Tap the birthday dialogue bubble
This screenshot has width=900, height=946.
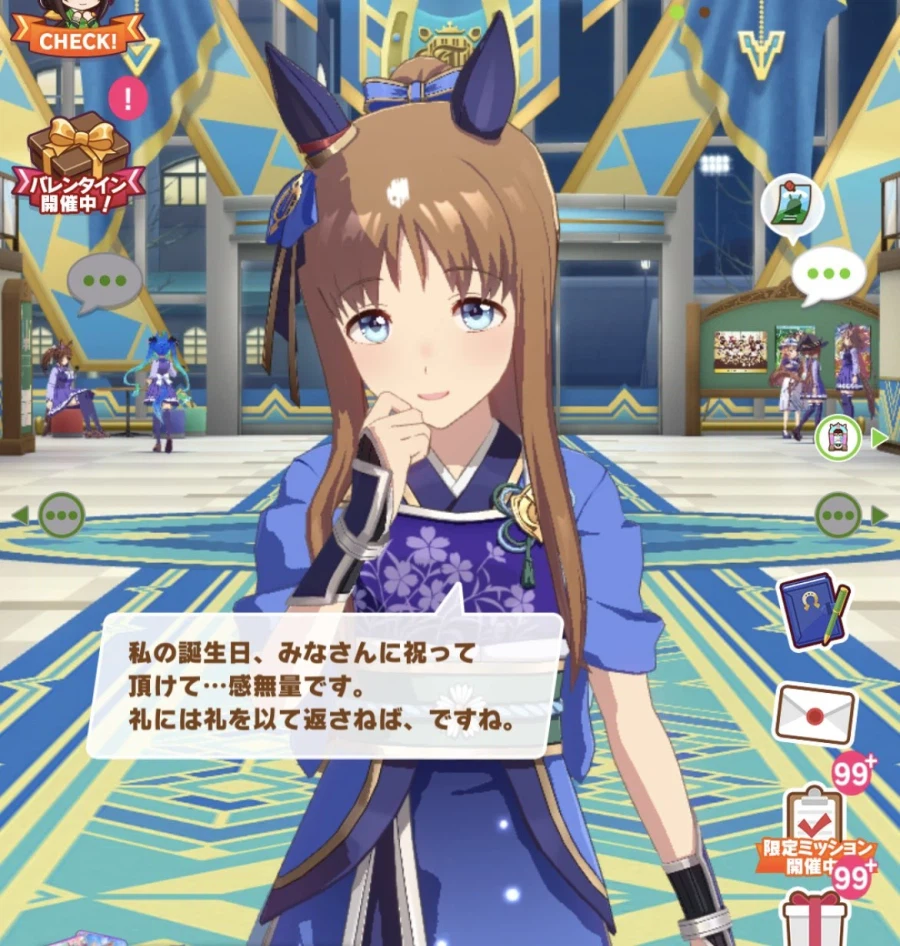(x=325, y=685)
